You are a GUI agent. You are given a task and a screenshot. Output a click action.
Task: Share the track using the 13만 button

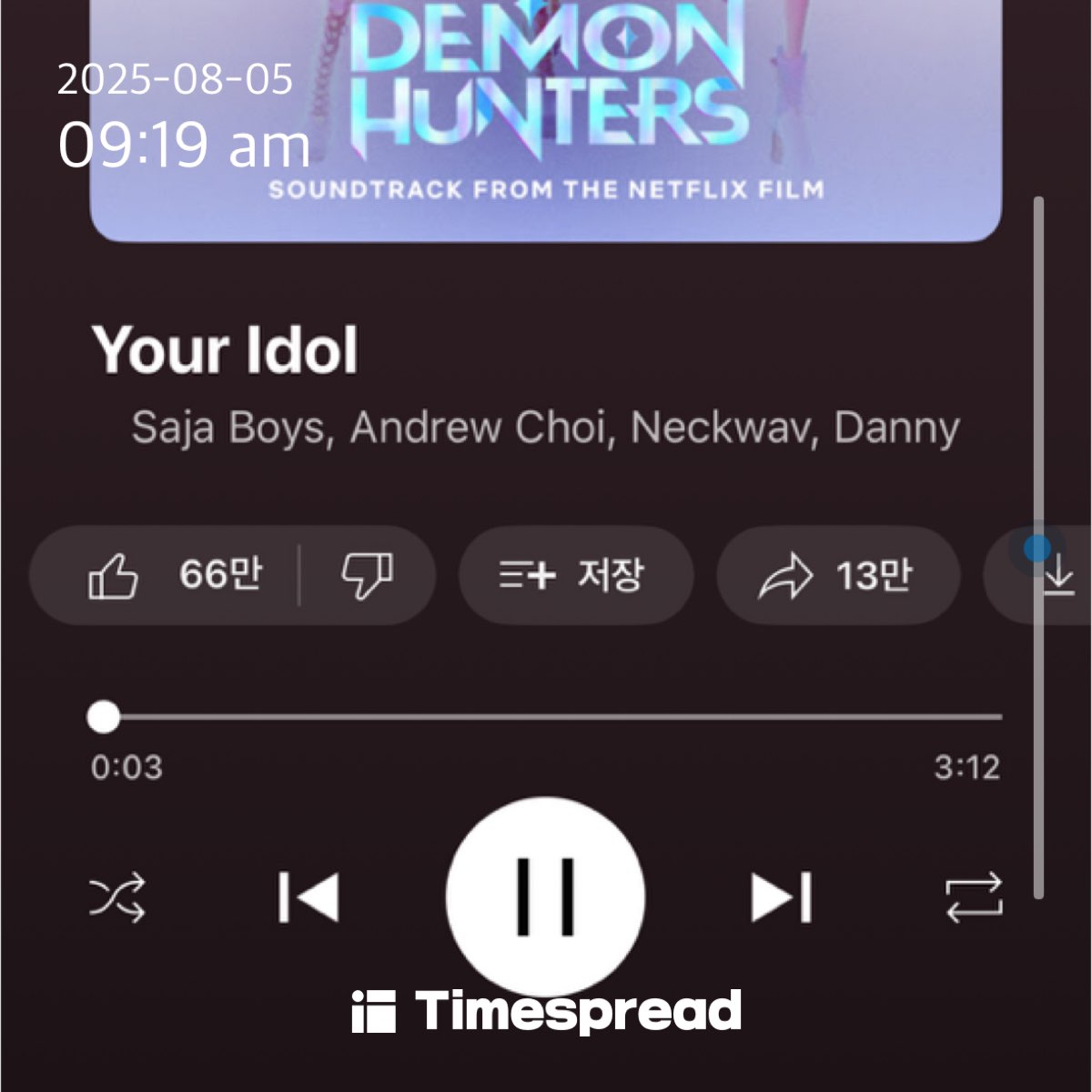coord(837,575)
